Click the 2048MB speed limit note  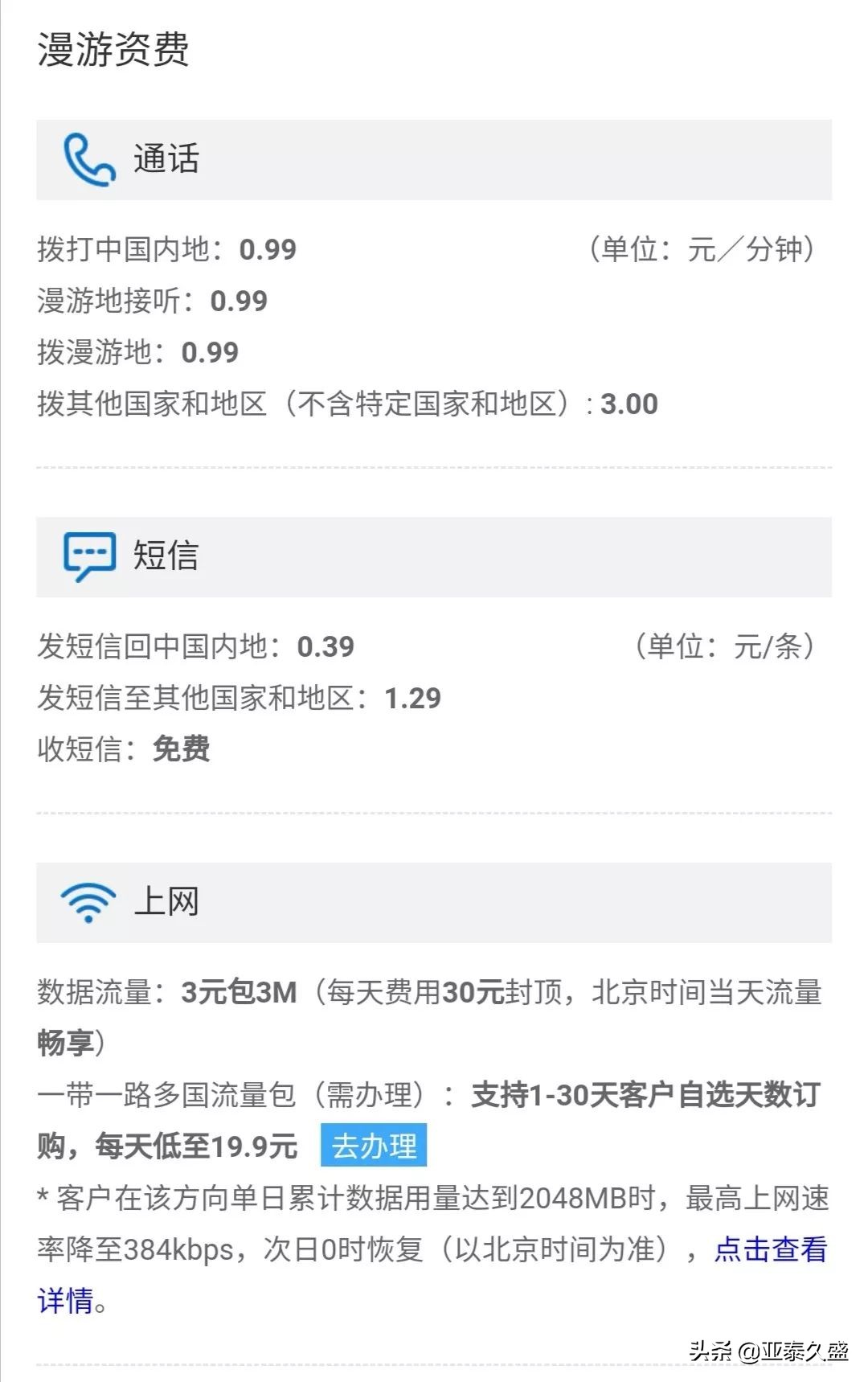(434, 1202)
